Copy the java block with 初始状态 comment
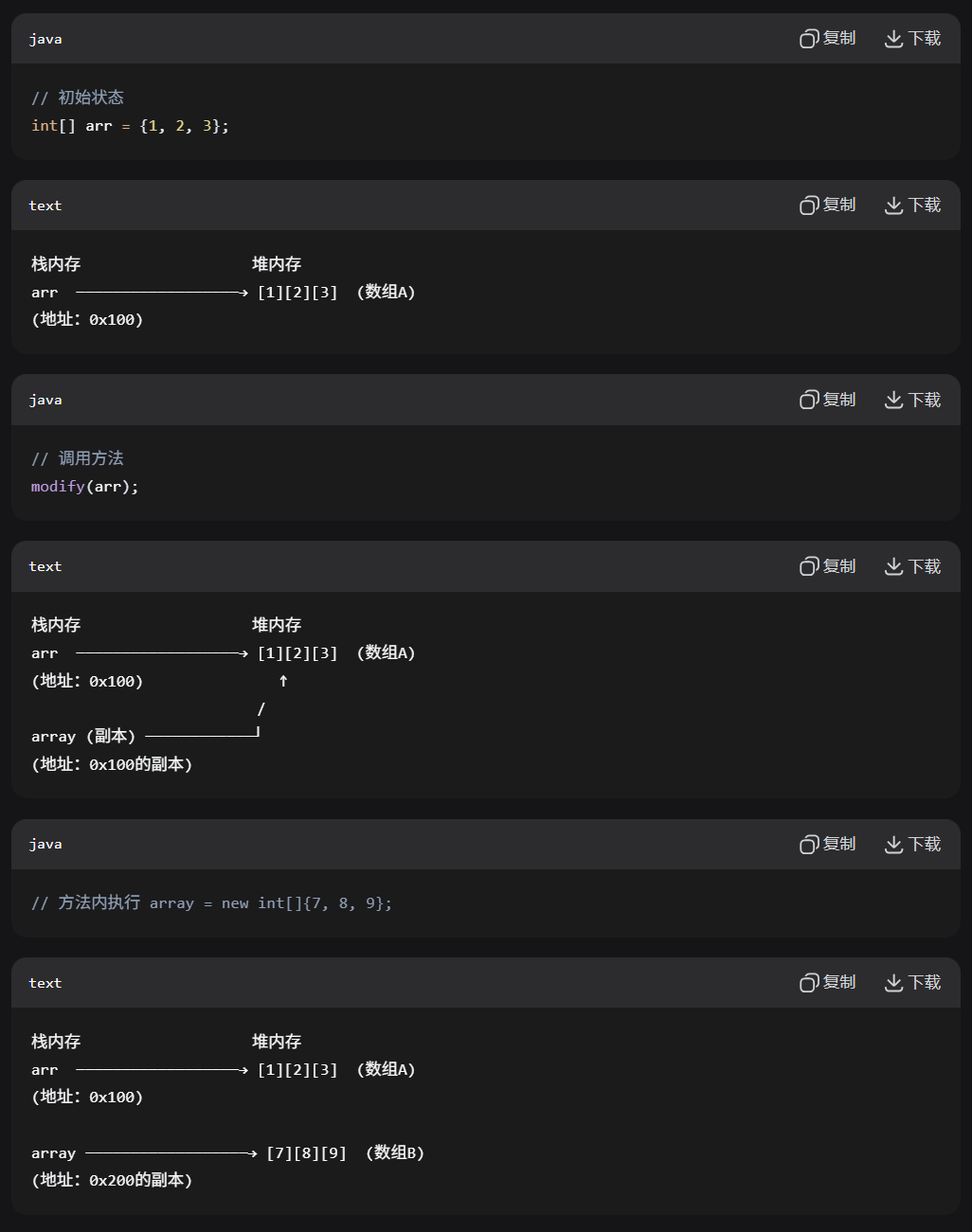The width and height of the screenshot is (972, 1232). coord(827,38)
